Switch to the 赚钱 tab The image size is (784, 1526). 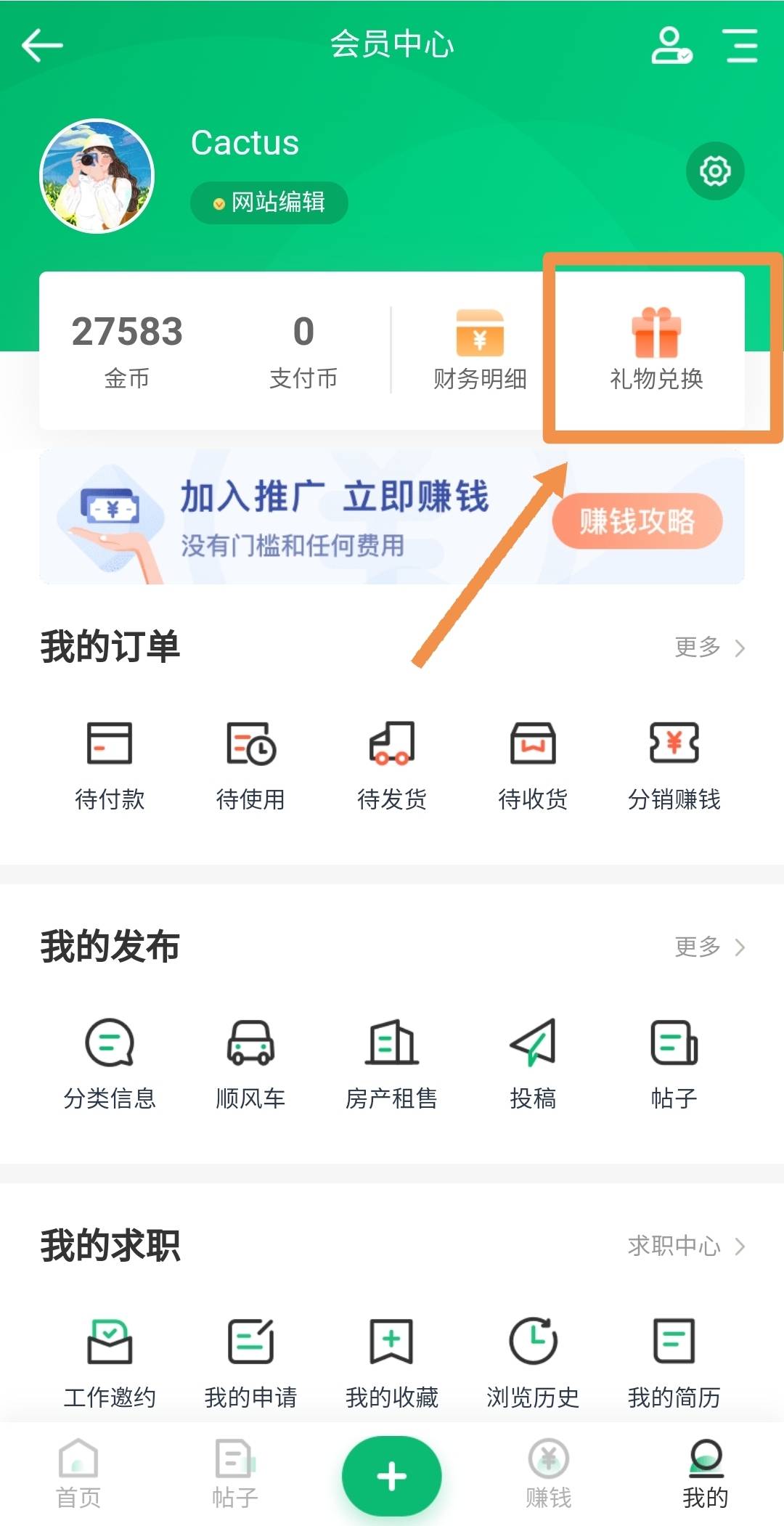(549, 1474)
